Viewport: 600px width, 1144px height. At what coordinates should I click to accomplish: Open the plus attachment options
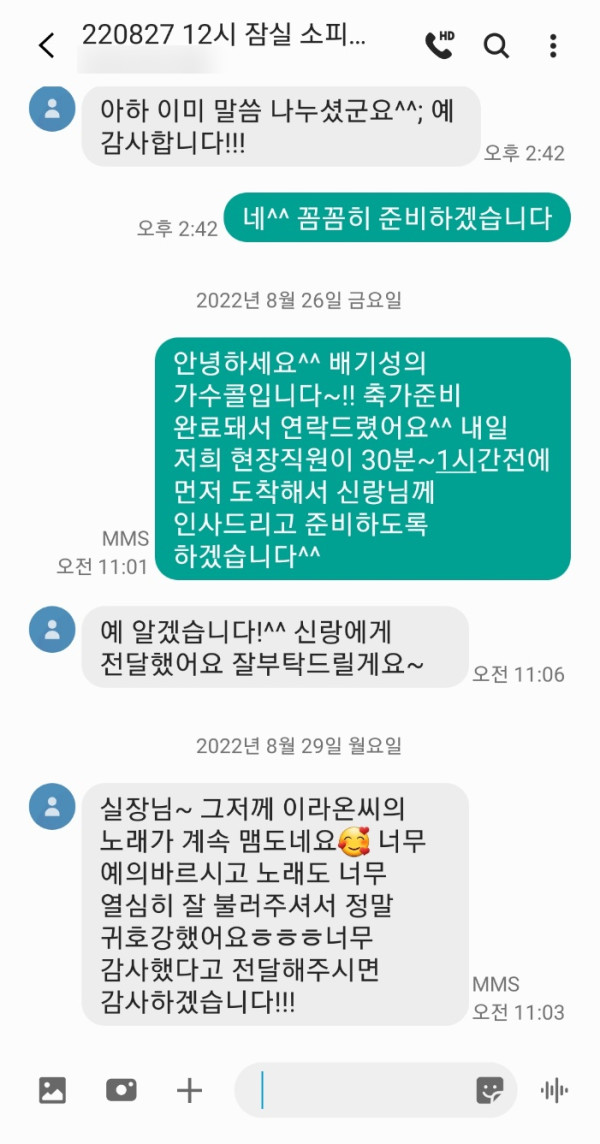pyautogui.click(x=189, y=1090)
